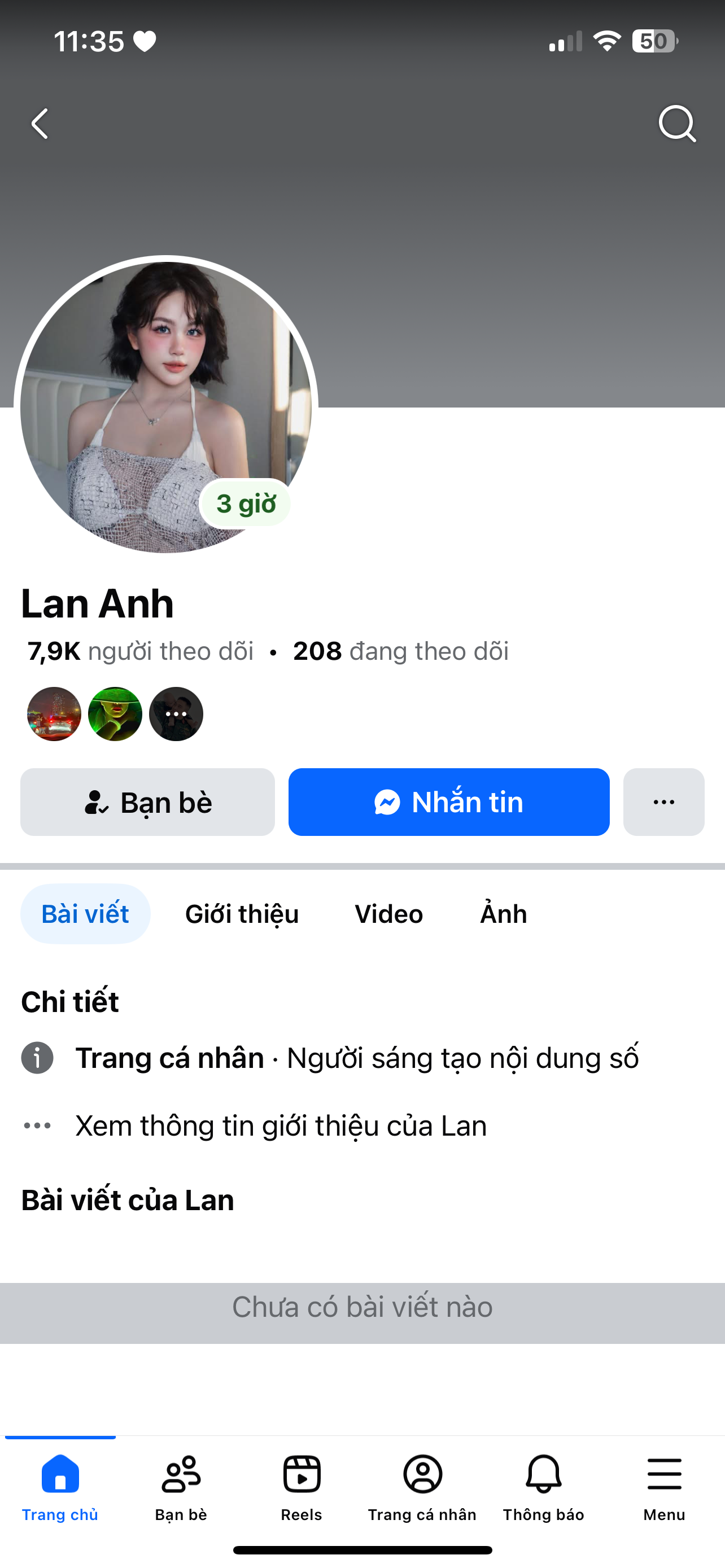Viewport: 725px width, 1568px height.
Task: Select the Bài viết tab
Action: 85,914
